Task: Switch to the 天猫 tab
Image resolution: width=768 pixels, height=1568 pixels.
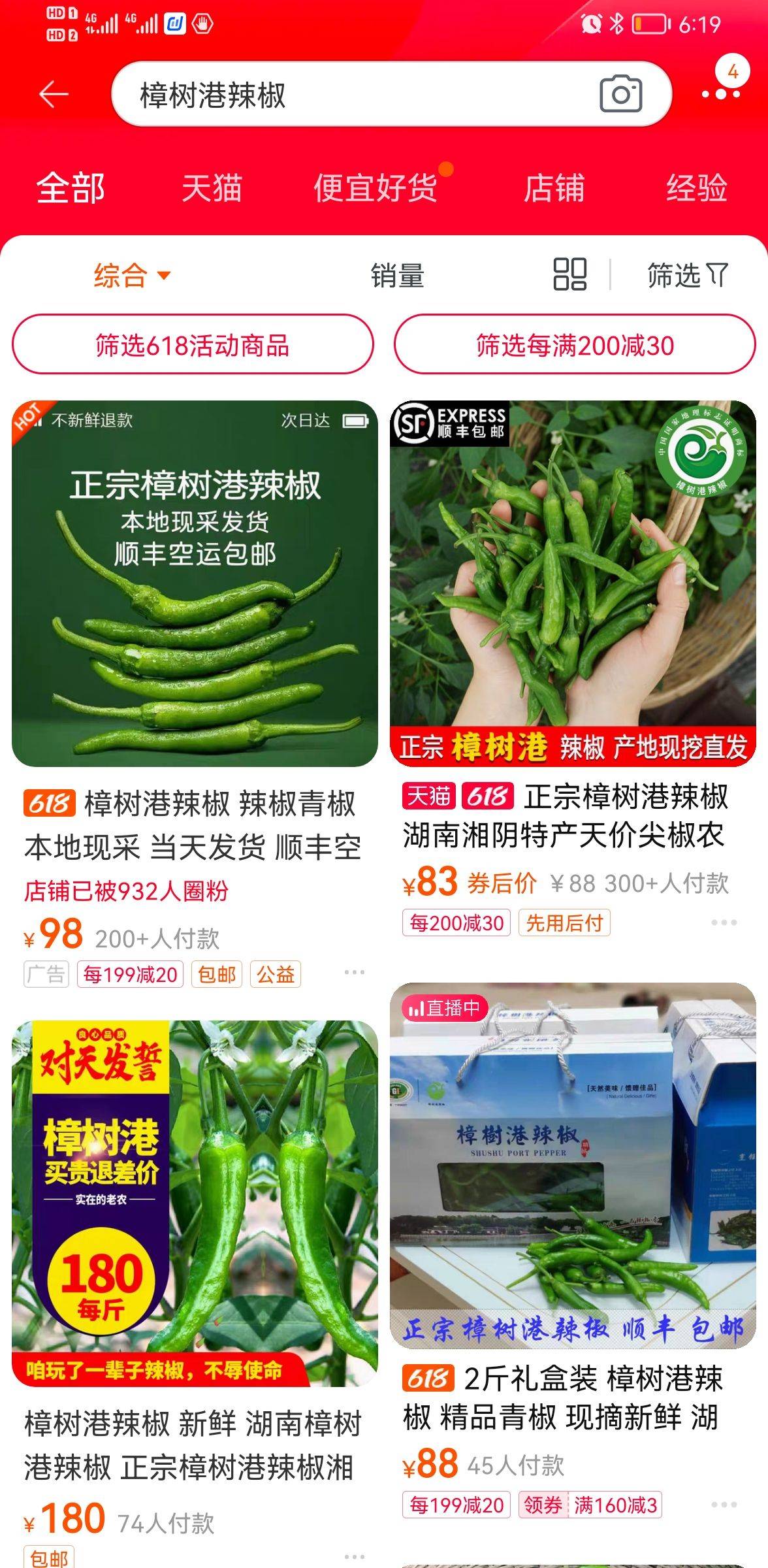Action: tap(212, 189)
